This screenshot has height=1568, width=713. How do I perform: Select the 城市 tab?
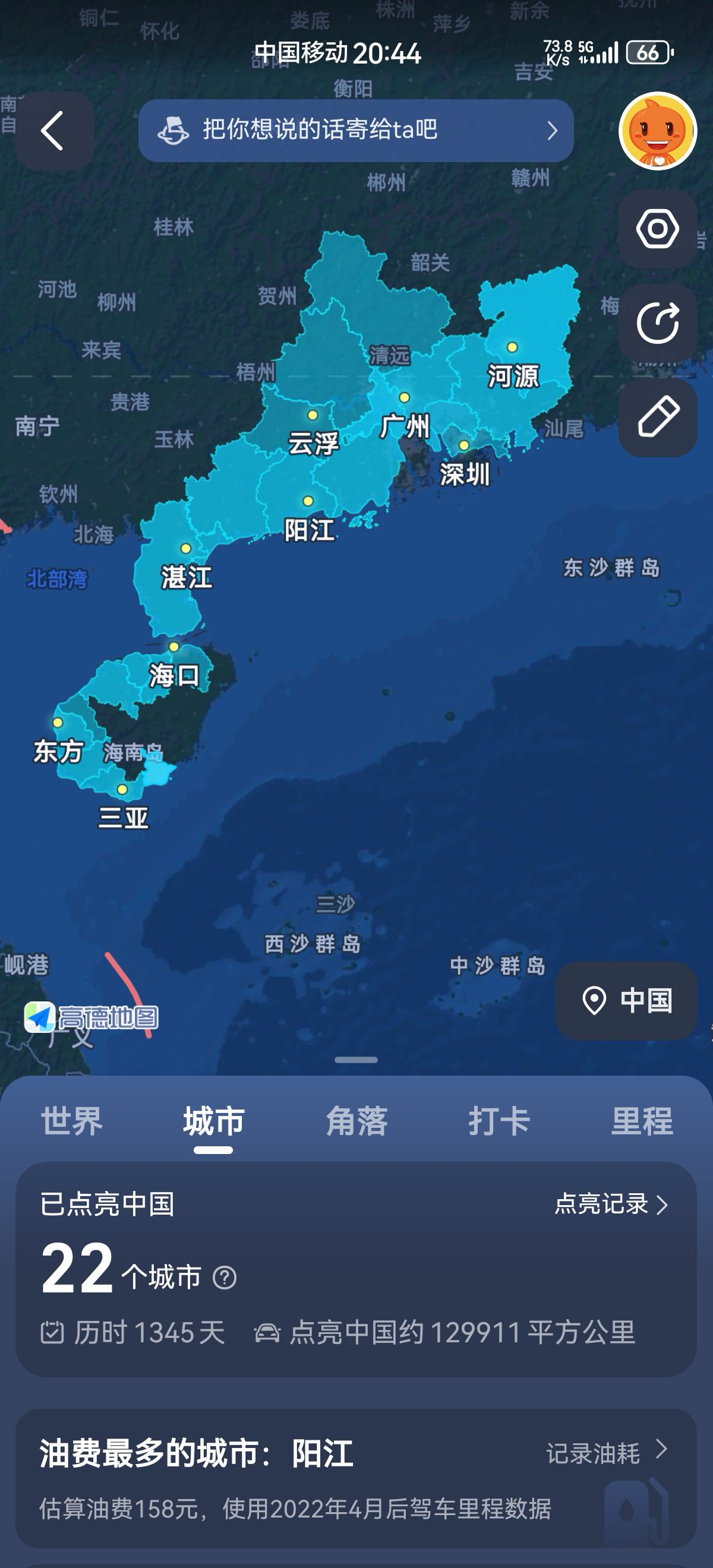(x=214, y=1121)
